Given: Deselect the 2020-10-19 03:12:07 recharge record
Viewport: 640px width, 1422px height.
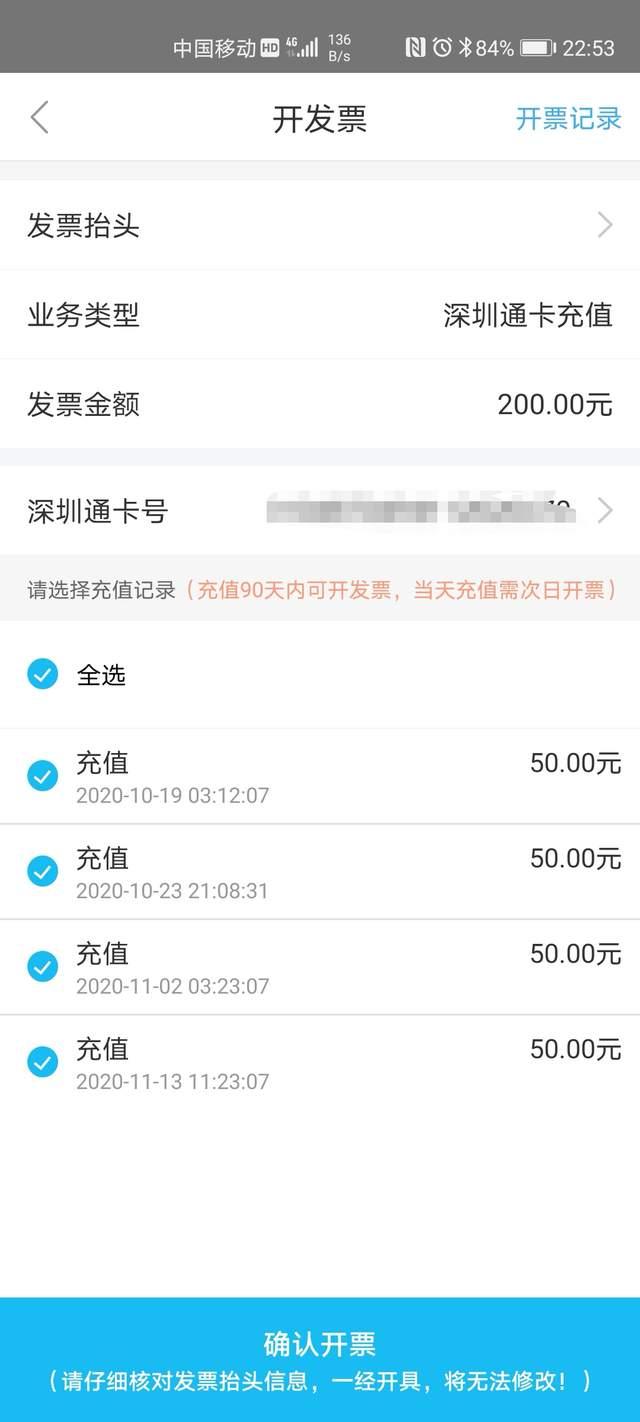Looking at the screenshot, I should [x=42, y=776].
